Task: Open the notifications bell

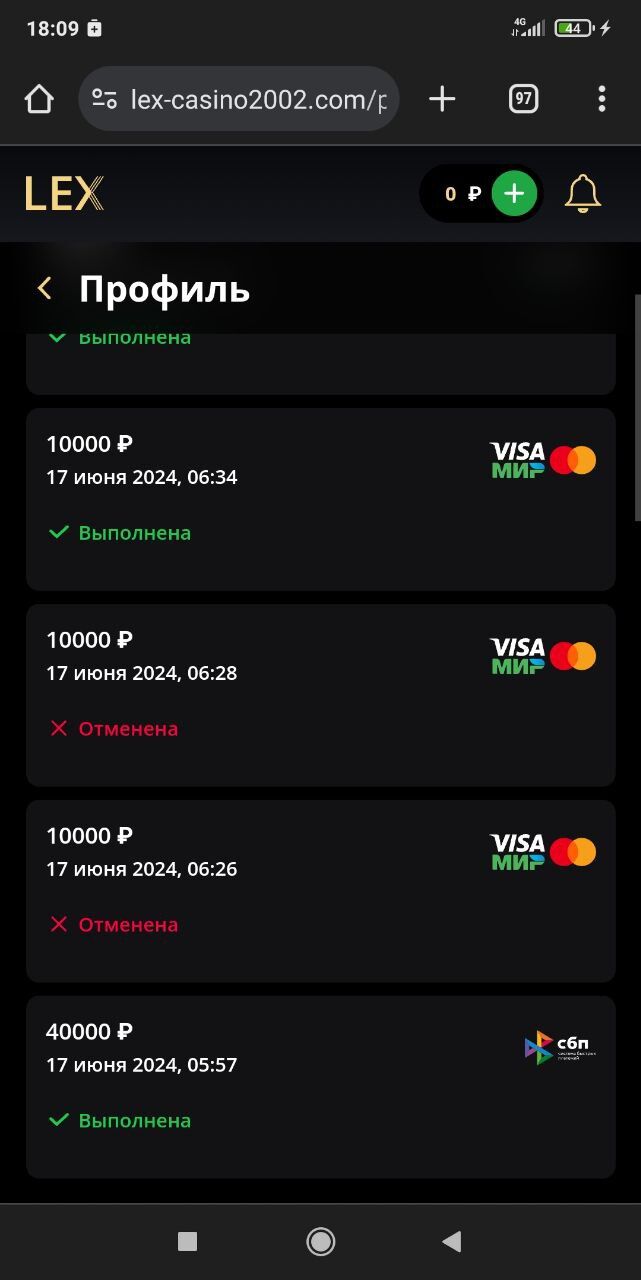Action: point(583,194)
